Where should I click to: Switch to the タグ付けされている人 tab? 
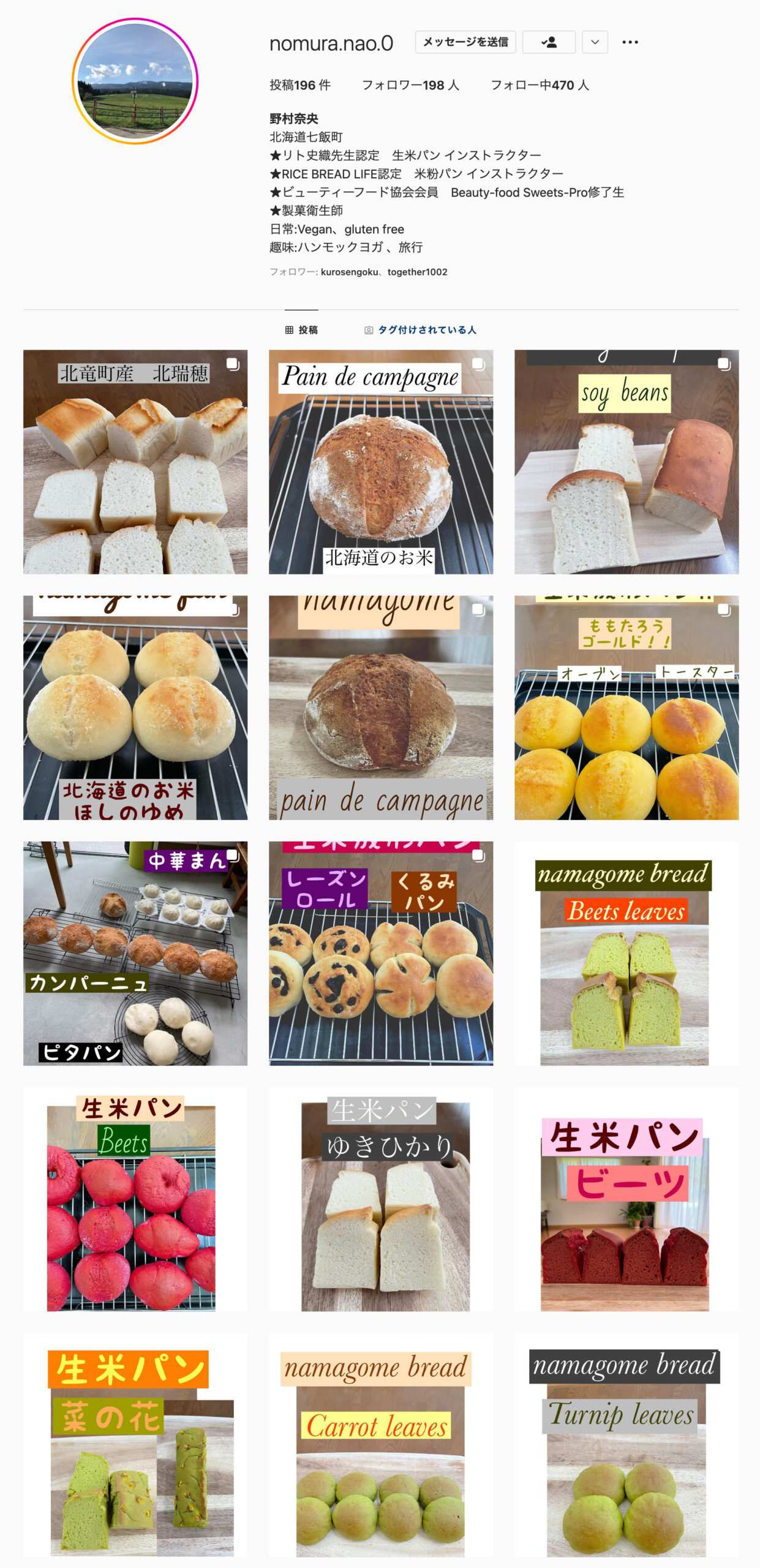(x=421, y=330)
